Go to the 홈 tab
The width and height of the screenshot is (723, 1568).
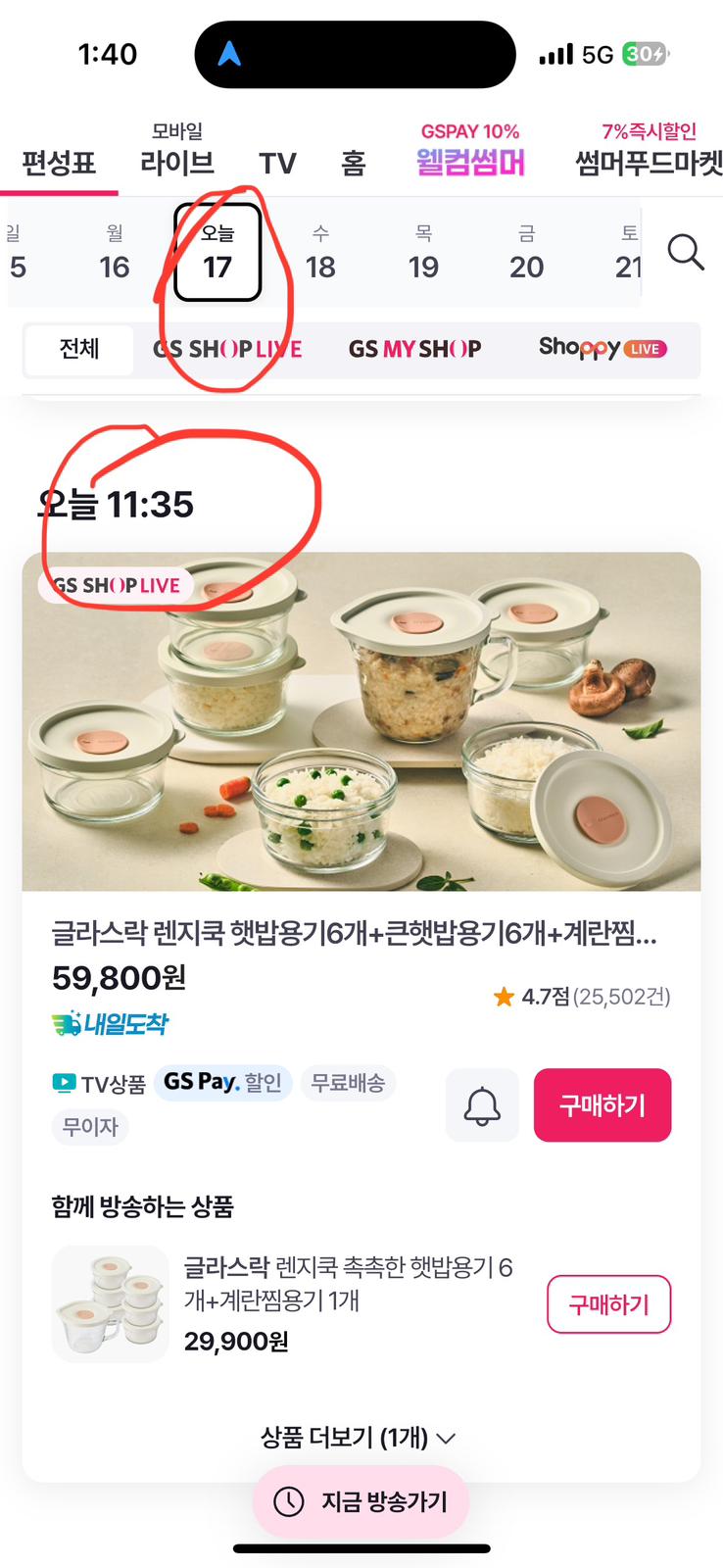point(353,163)
